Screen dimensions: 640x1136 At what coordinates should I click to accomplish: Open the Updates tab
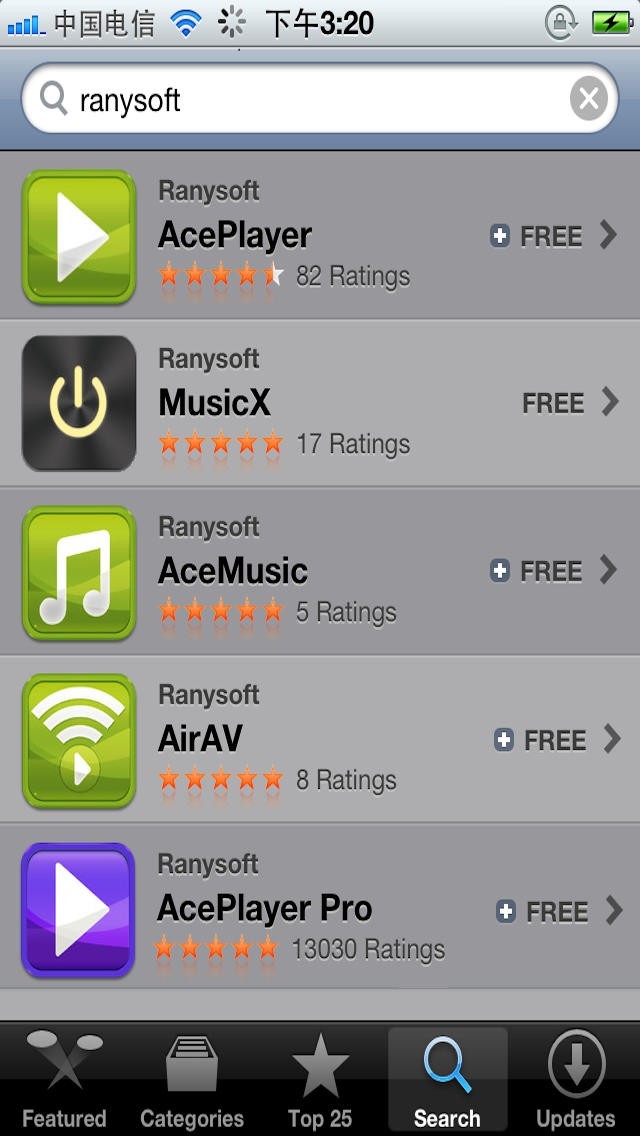(x=576, y=1080)
